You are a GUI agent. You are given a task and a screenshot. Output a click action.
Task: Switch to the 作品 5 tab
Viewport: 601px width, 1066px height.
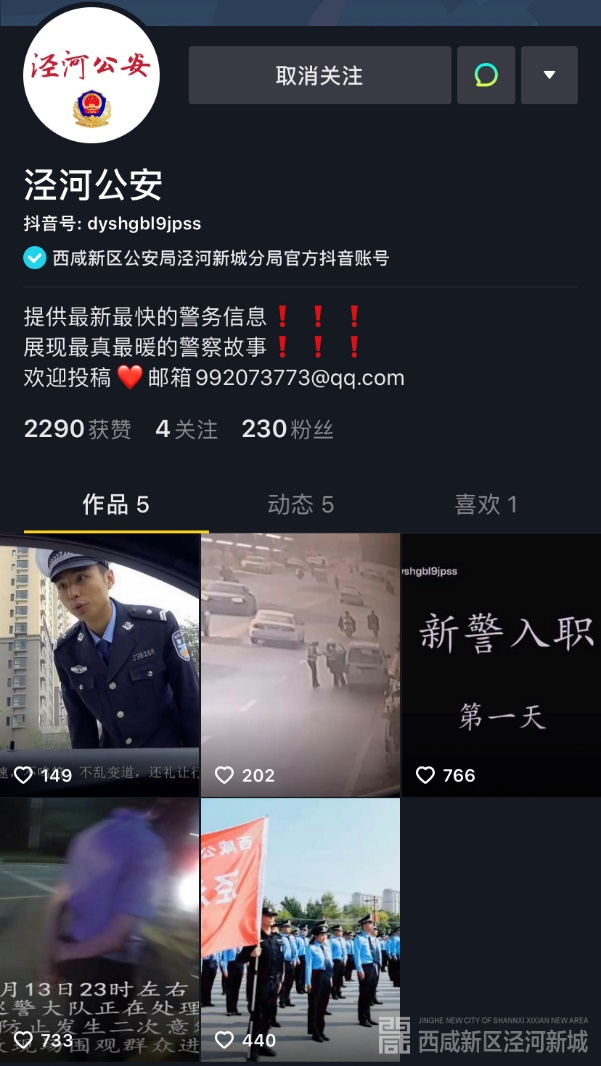click(115, 505)
